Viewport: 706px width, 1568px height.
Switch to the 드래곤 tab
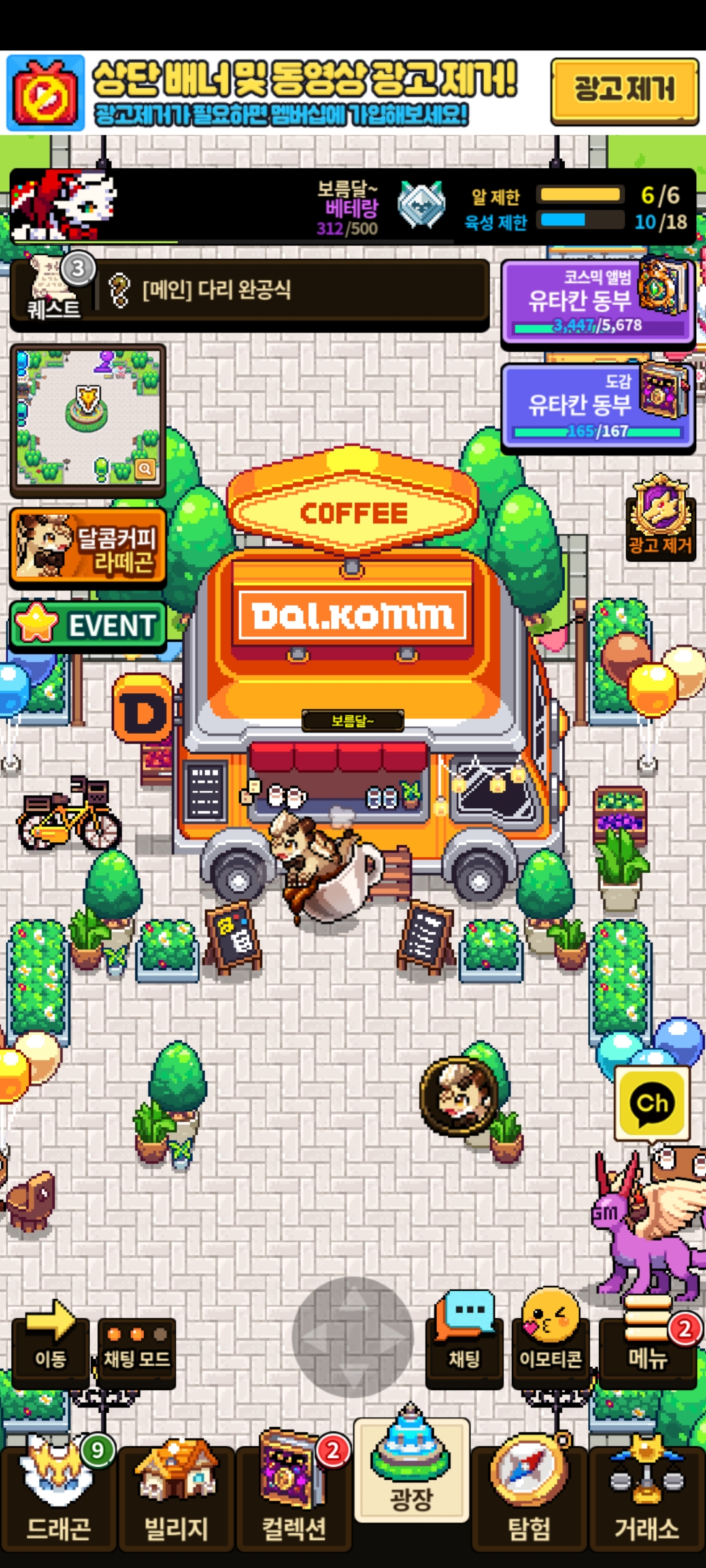pyautogui.click(x=59, y=1496)
